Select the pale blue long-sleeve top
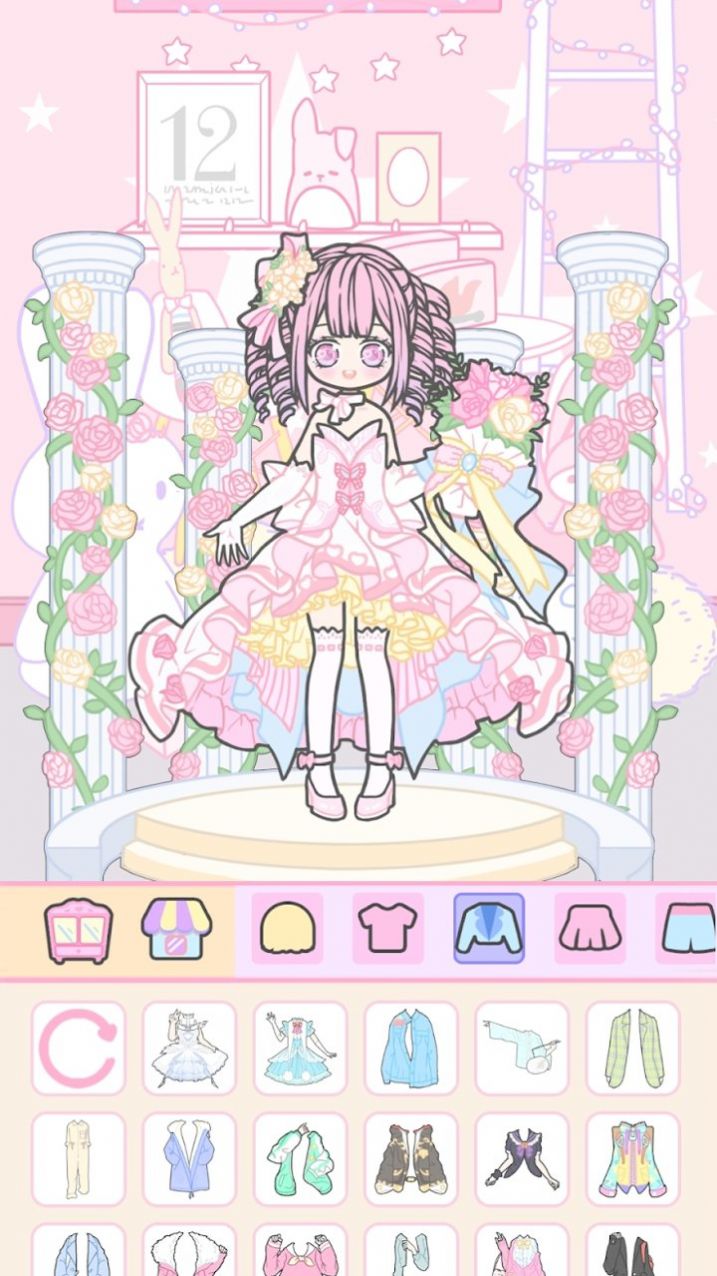 coord(522,1048)
